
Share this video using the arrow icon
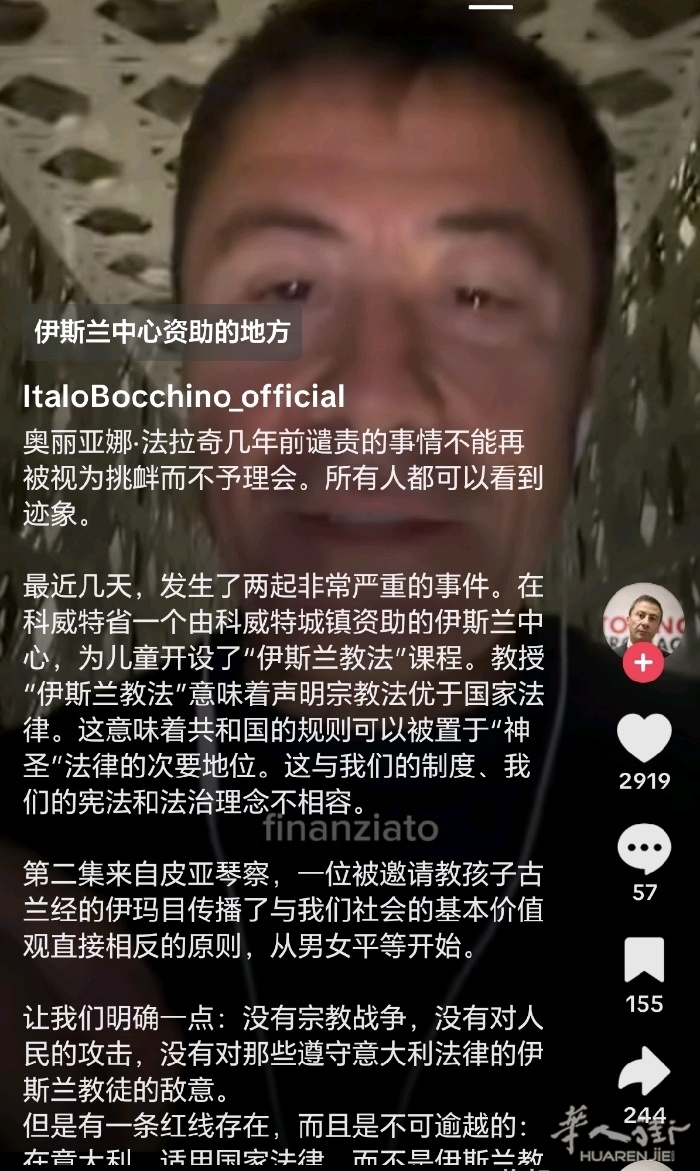pos(644,1070)
